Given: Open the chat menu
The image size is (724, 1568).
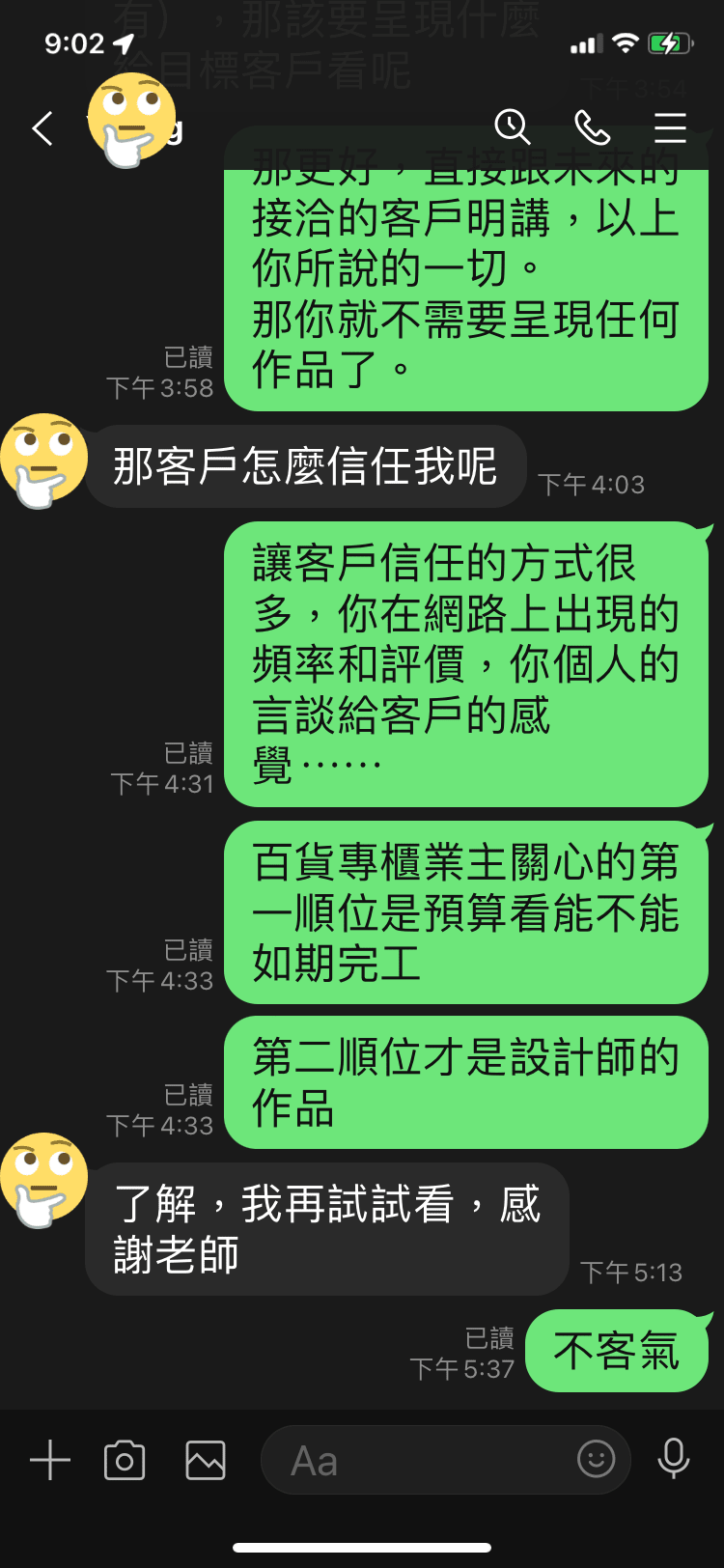Looking at the screenshot, I should [670, 127].
